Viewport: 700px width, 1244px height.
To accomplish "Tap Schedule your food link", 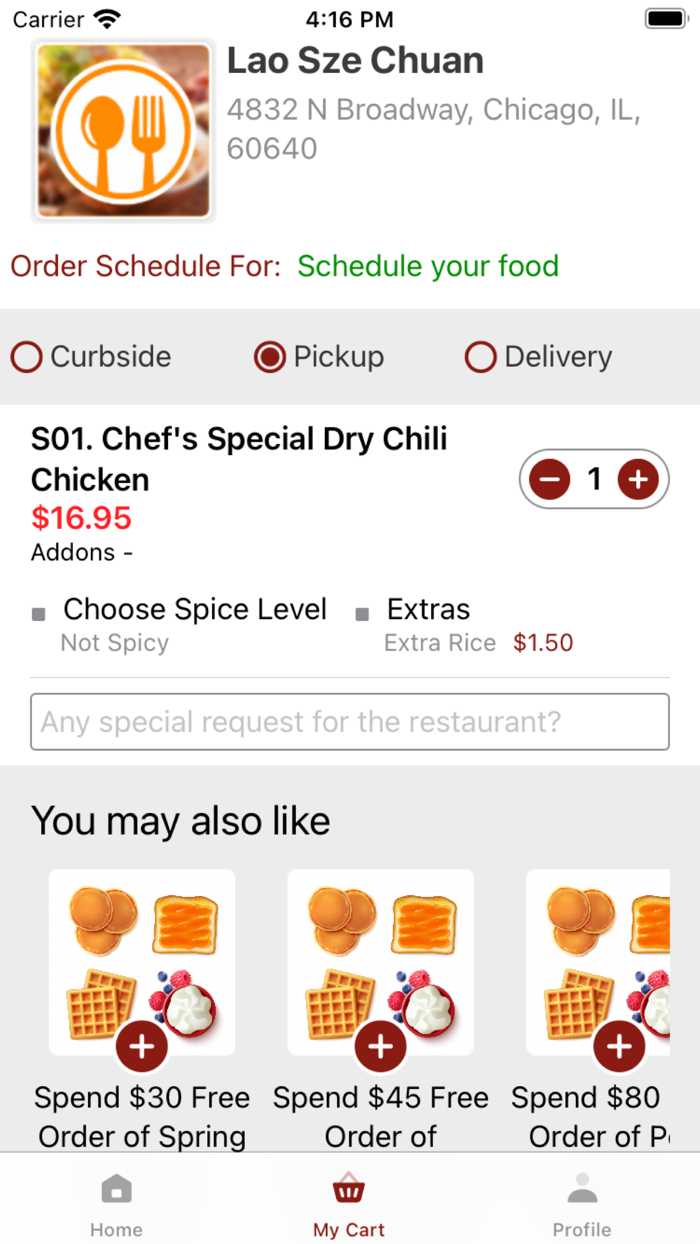I will pos(428,266).
